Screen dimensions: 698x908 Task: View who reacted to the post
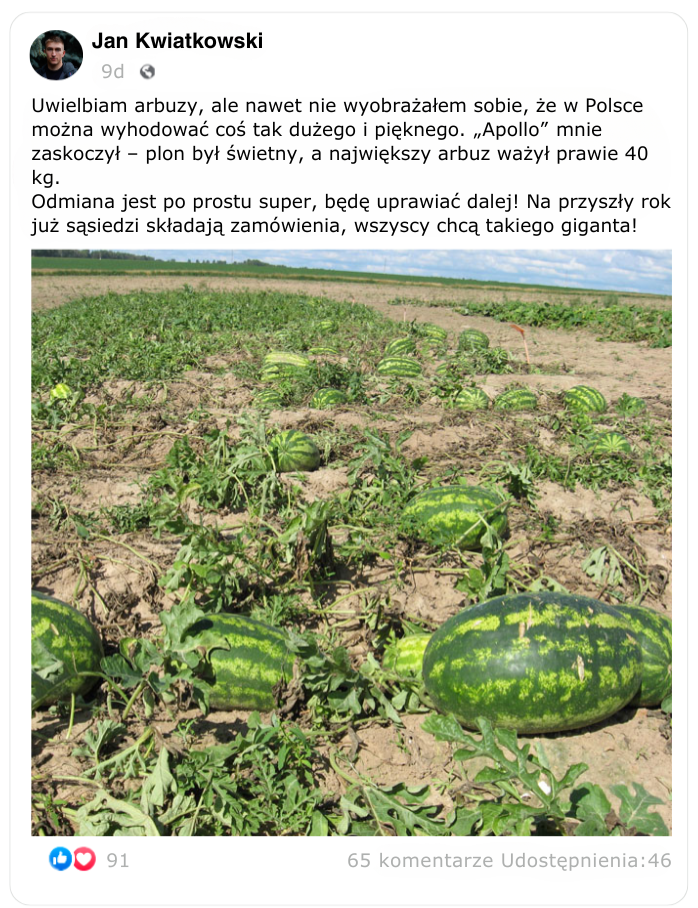coord(89,860)
